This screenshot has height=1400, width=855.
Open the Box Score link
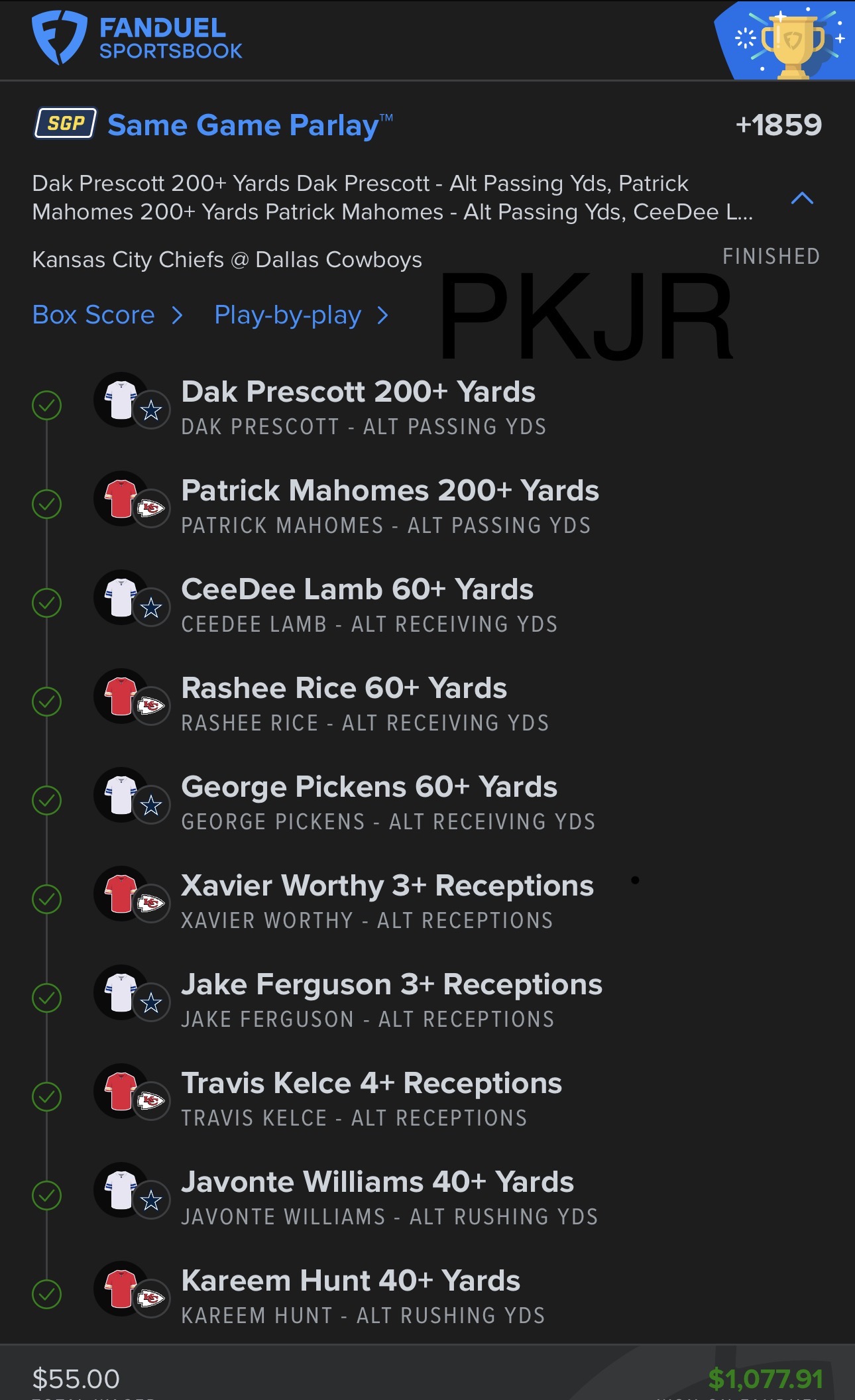pos(106,315)
